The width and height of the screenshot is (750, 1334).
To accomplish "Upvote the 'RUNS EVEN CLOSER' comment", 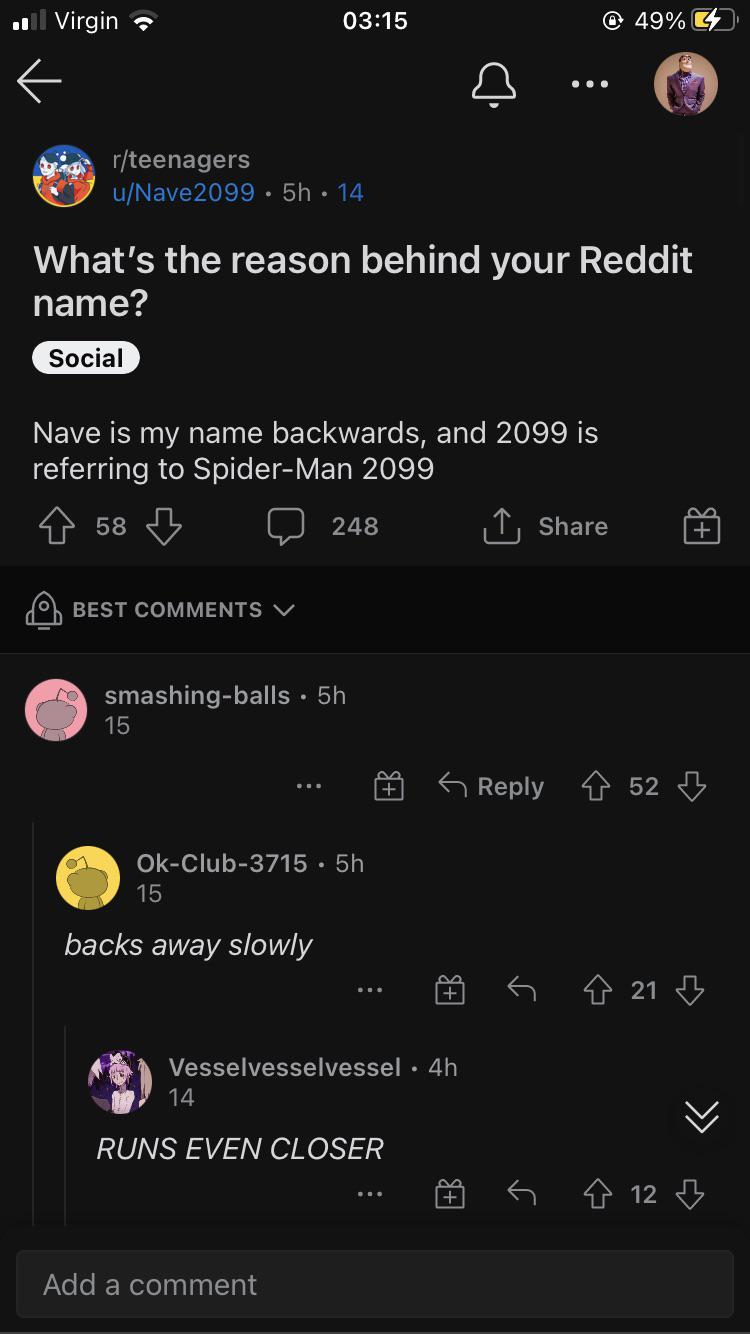I will pyautogui.click(x=597, y=1193).
